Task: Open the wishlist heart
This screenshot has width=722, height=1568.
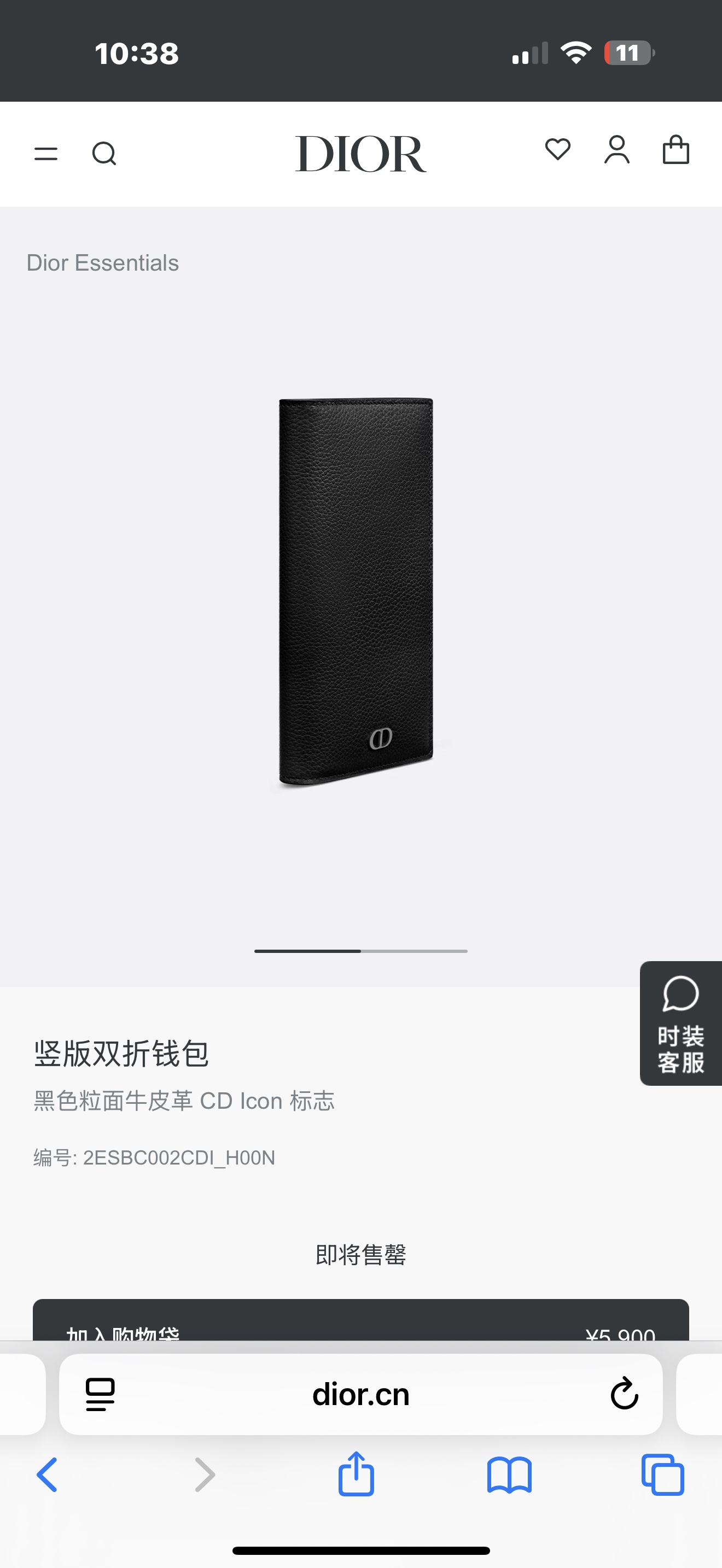Action: (557, 150)
